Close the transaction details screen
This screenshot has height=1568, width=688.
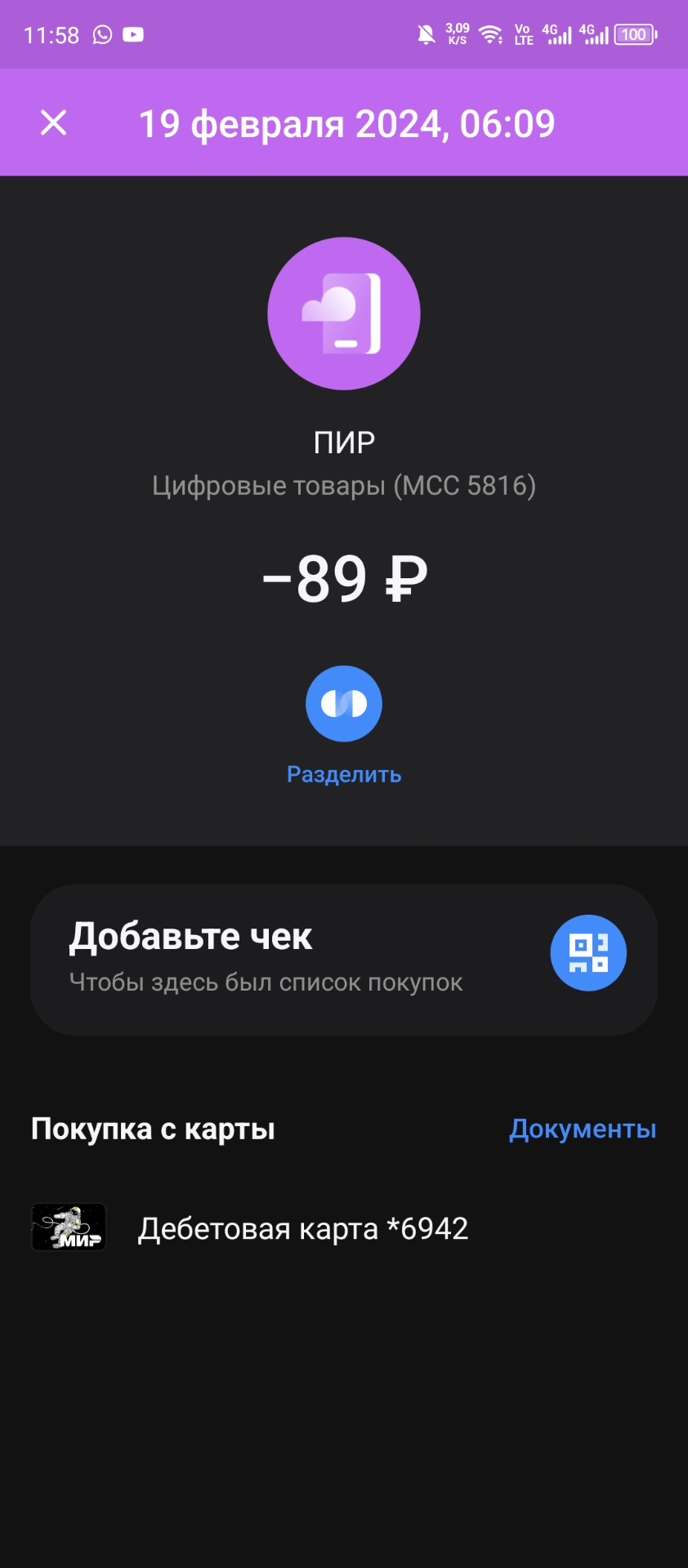click(x=54, y=123)
